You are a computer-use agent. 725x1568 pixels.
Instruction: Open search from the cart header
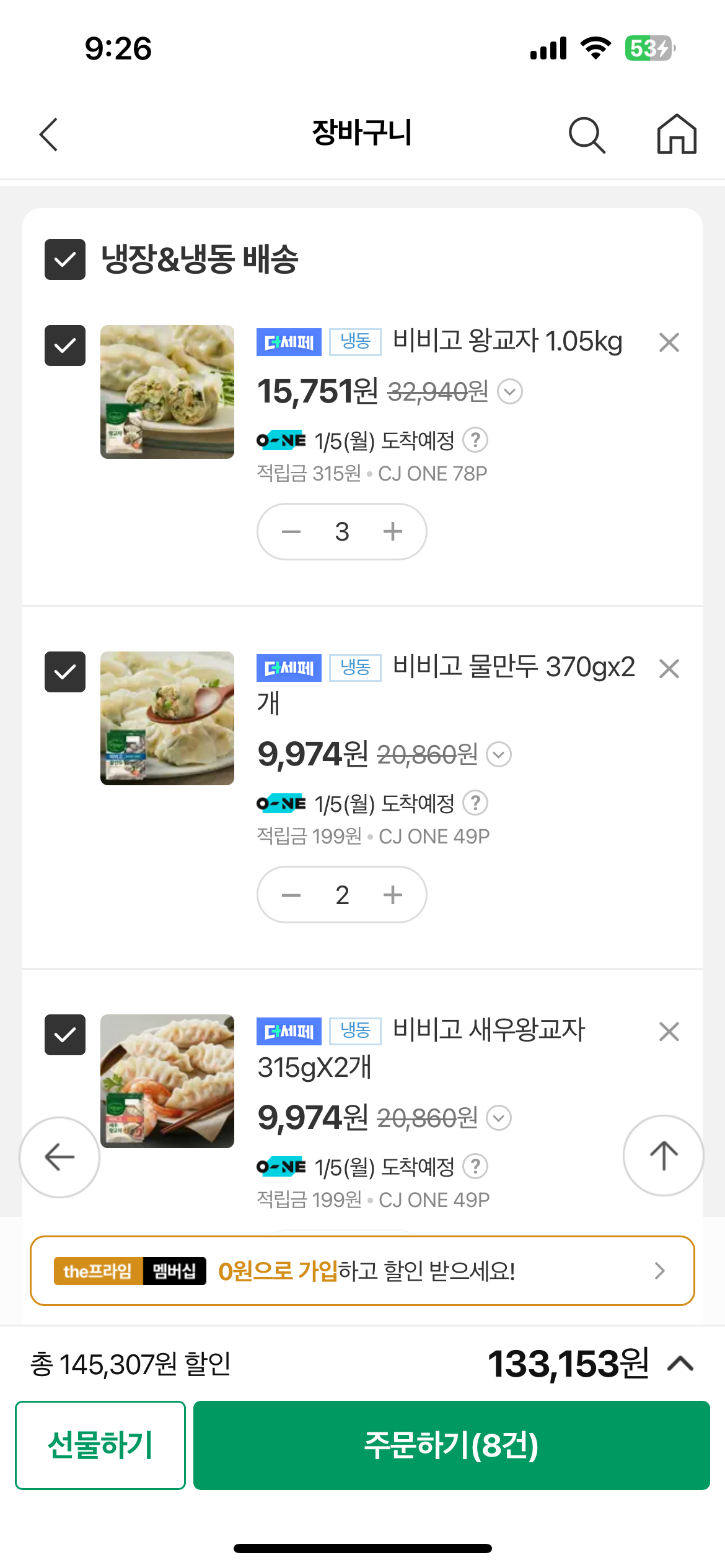tap(586, 134)
